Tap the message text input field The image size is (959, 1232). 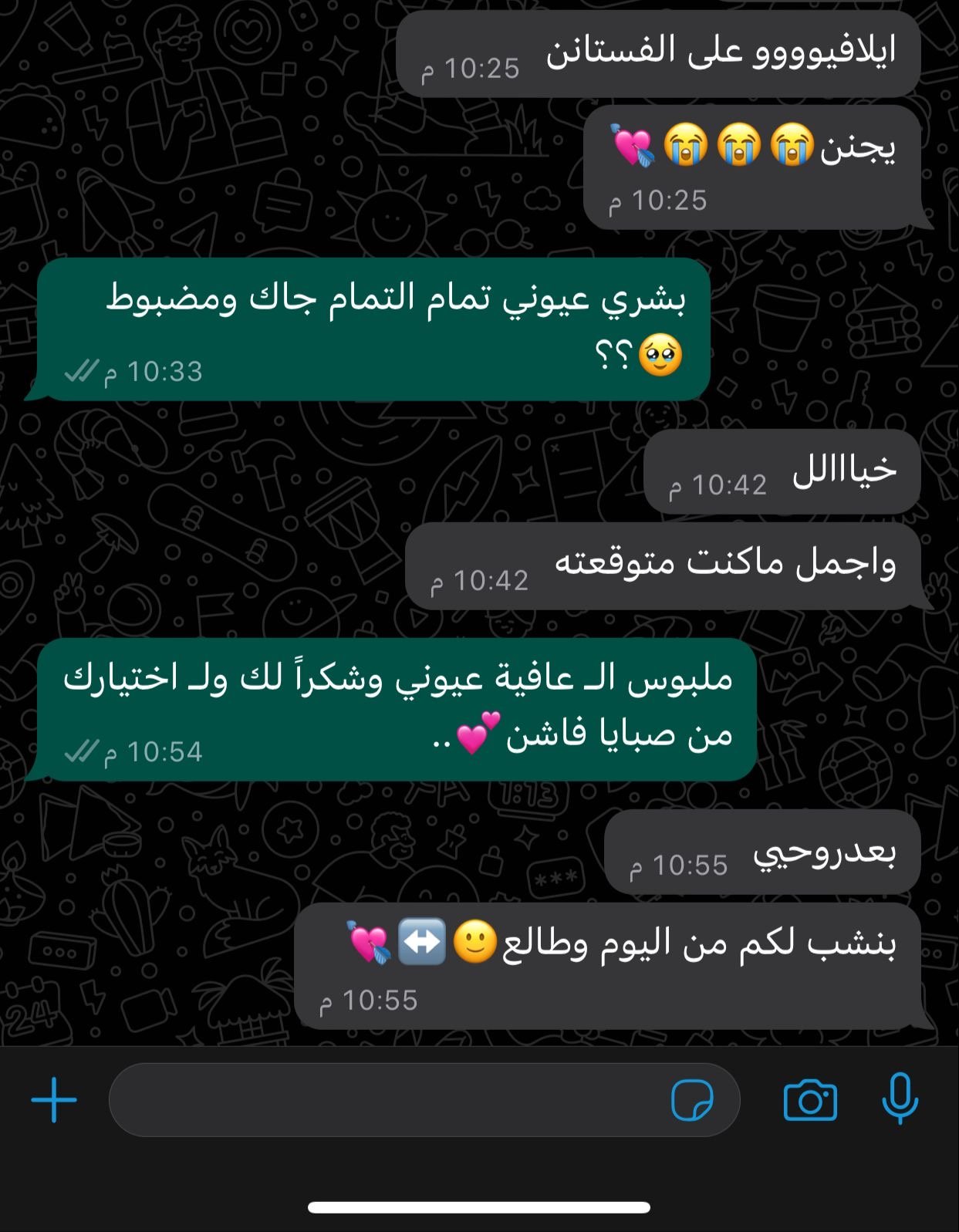pyautogui.click(x=386, y=1099)
